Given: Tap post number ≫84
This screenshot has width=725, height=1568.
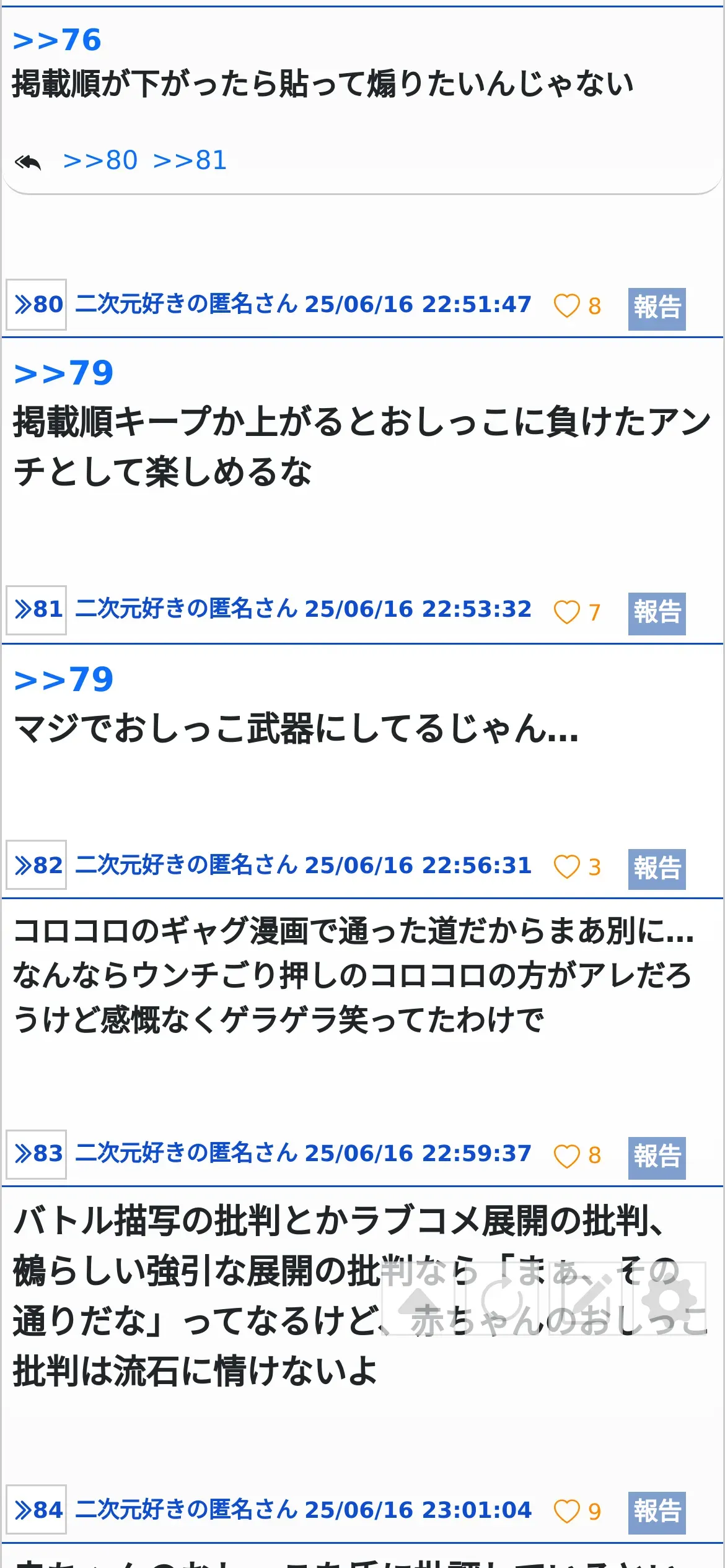Looking at the screenshot, I should click(x=37, y=1510).
